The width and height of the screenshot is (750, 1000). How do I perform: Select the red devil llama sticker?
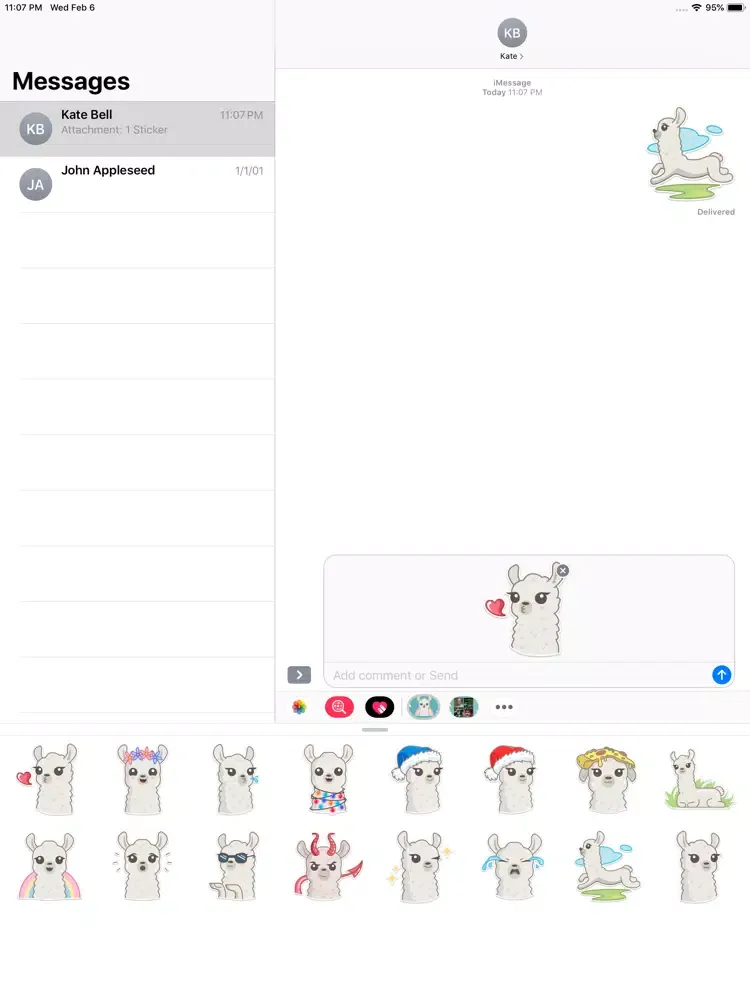(327, 866)
